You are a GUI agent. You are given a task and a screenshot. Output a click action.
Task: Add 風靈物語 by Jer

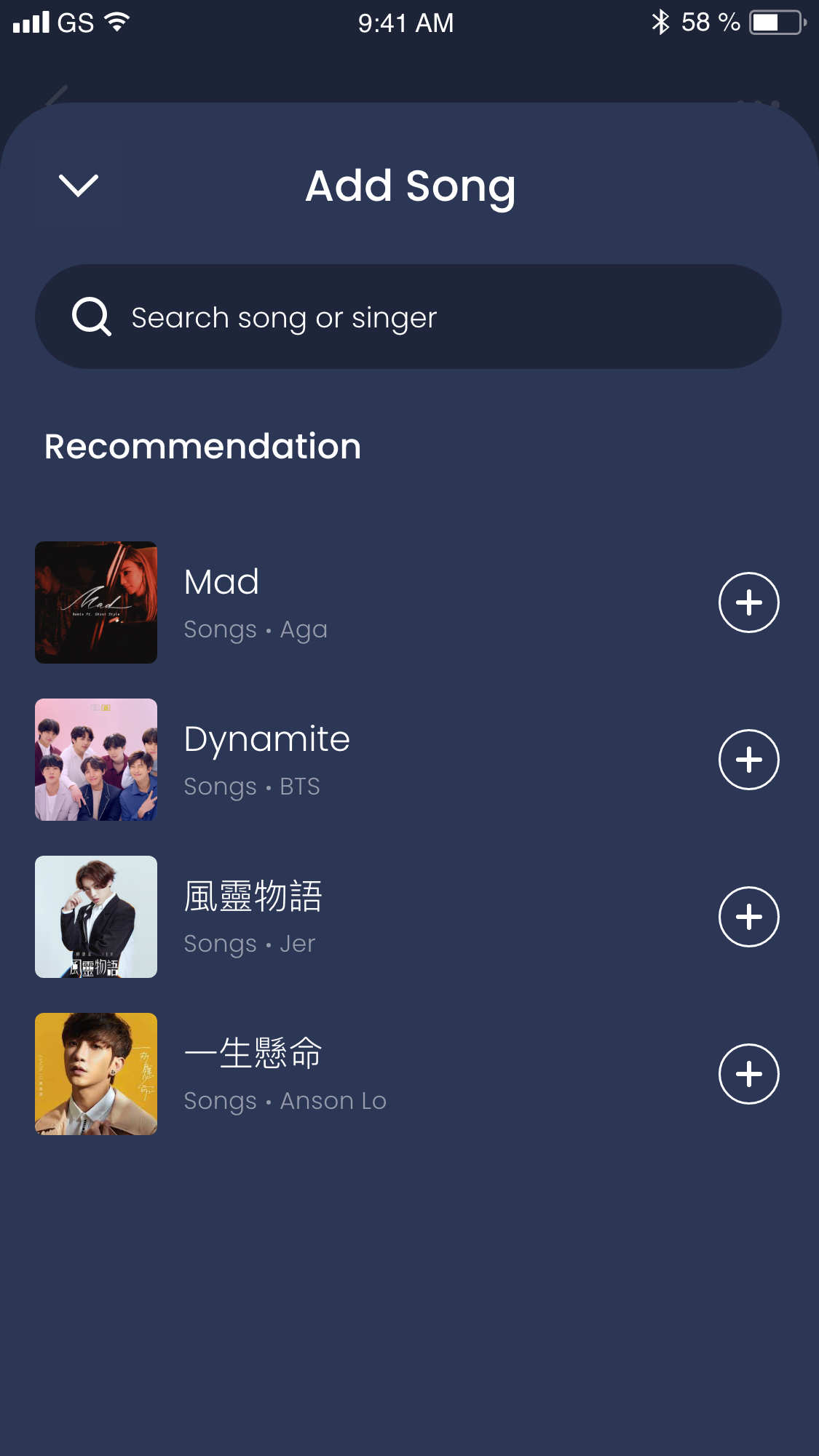(748, 917)
